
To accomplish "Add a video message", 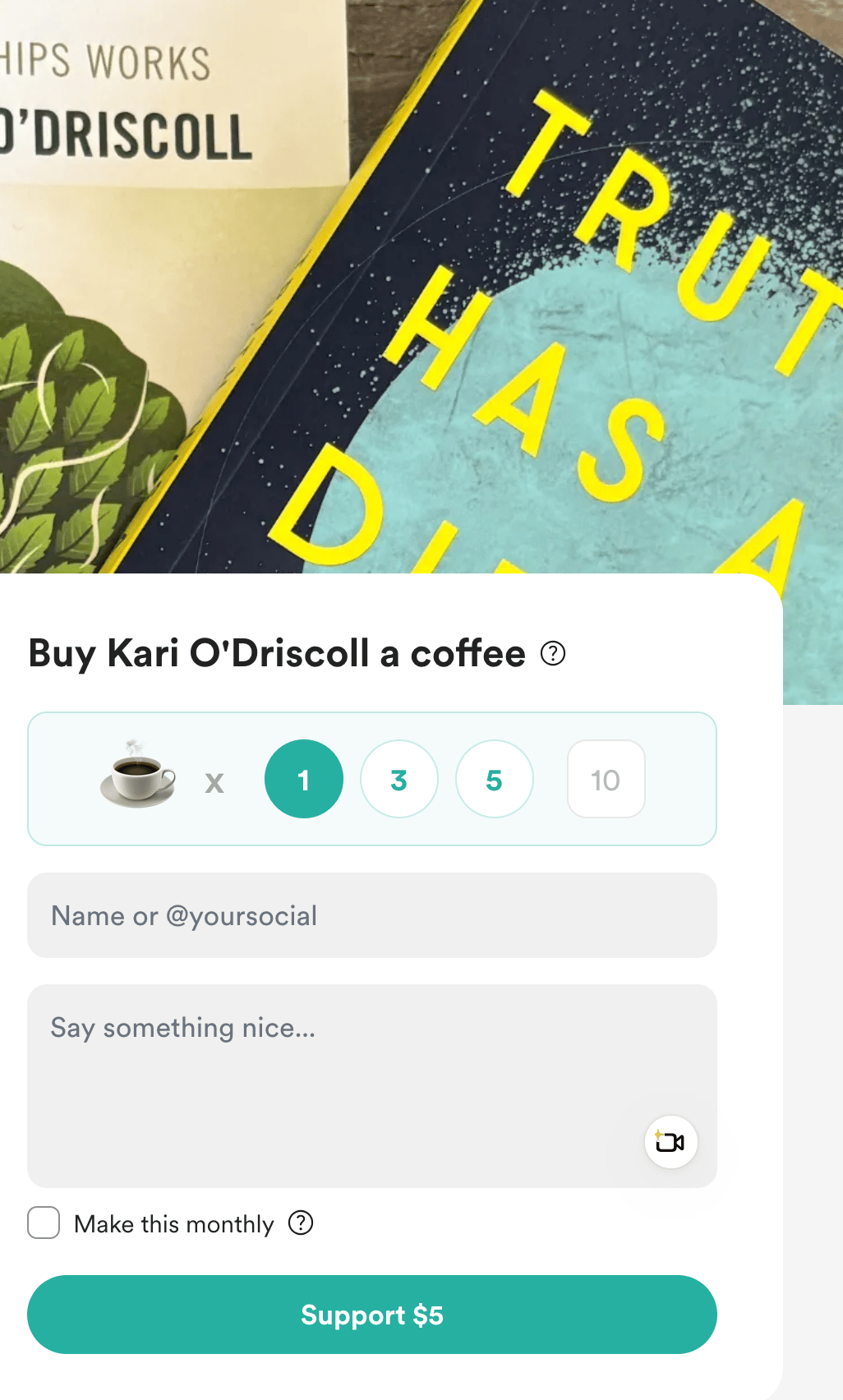I will coord(670,1141).
